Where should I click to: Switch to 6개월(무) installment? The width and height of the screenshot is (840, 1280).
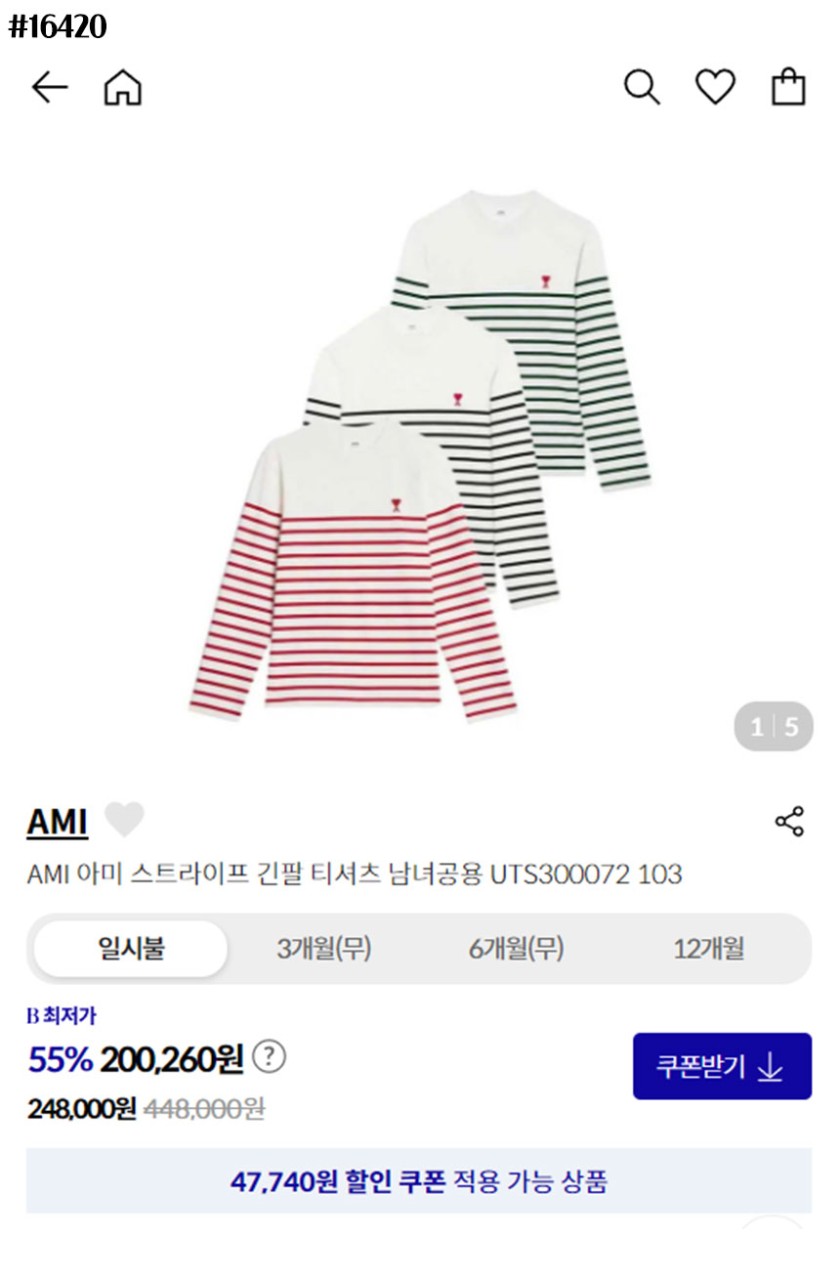(x=517, y=949)
